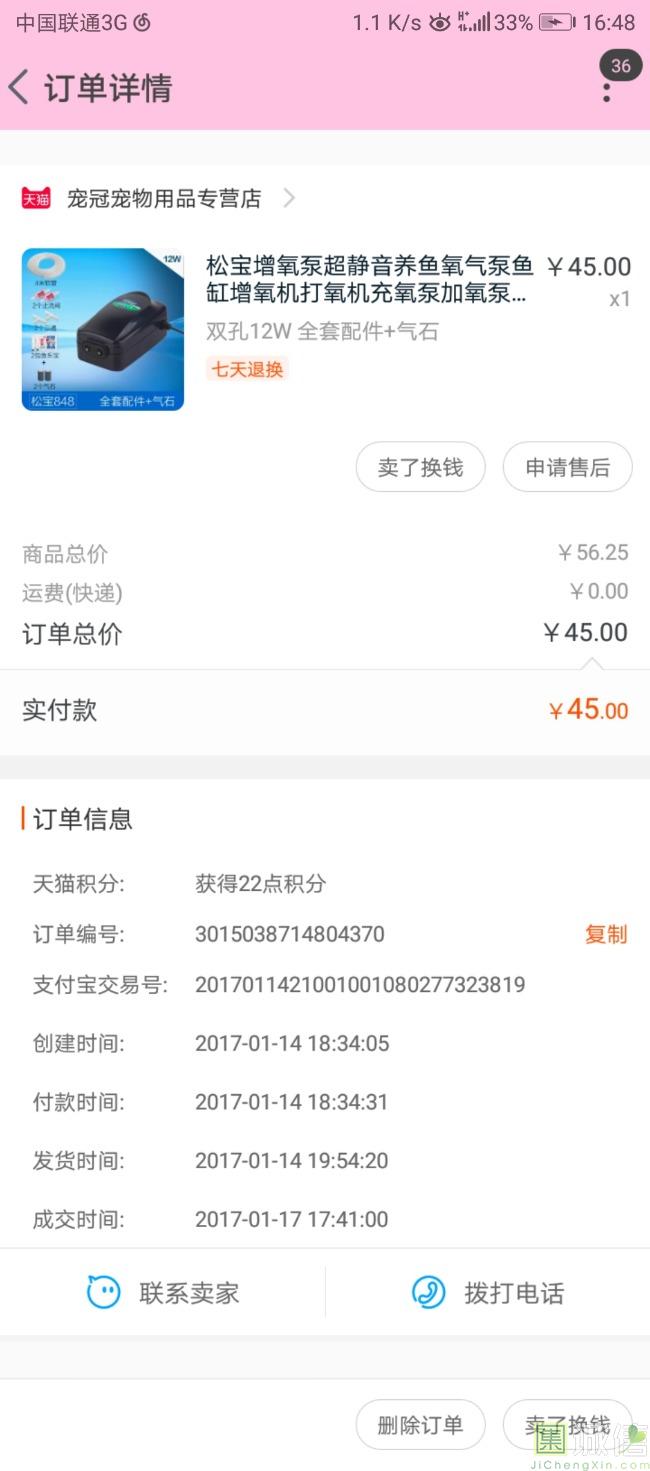Open the overflow menu with three dots
This screenshot has width=650, height=1471.
[x=606, y=91]
